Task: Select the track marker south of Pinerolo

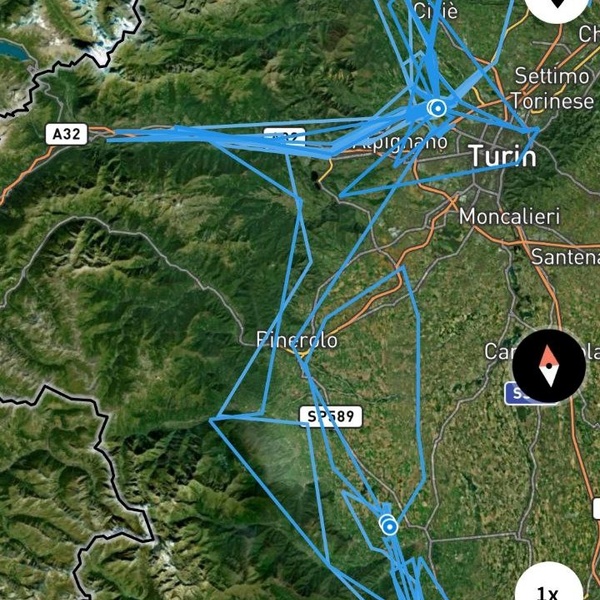Action: click(389, 525)
